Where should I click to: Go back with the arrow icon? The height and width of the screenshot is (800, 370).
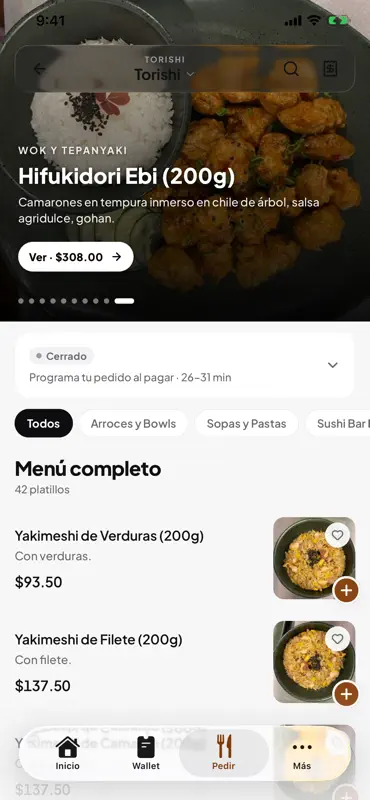click(x=40, y=69)
